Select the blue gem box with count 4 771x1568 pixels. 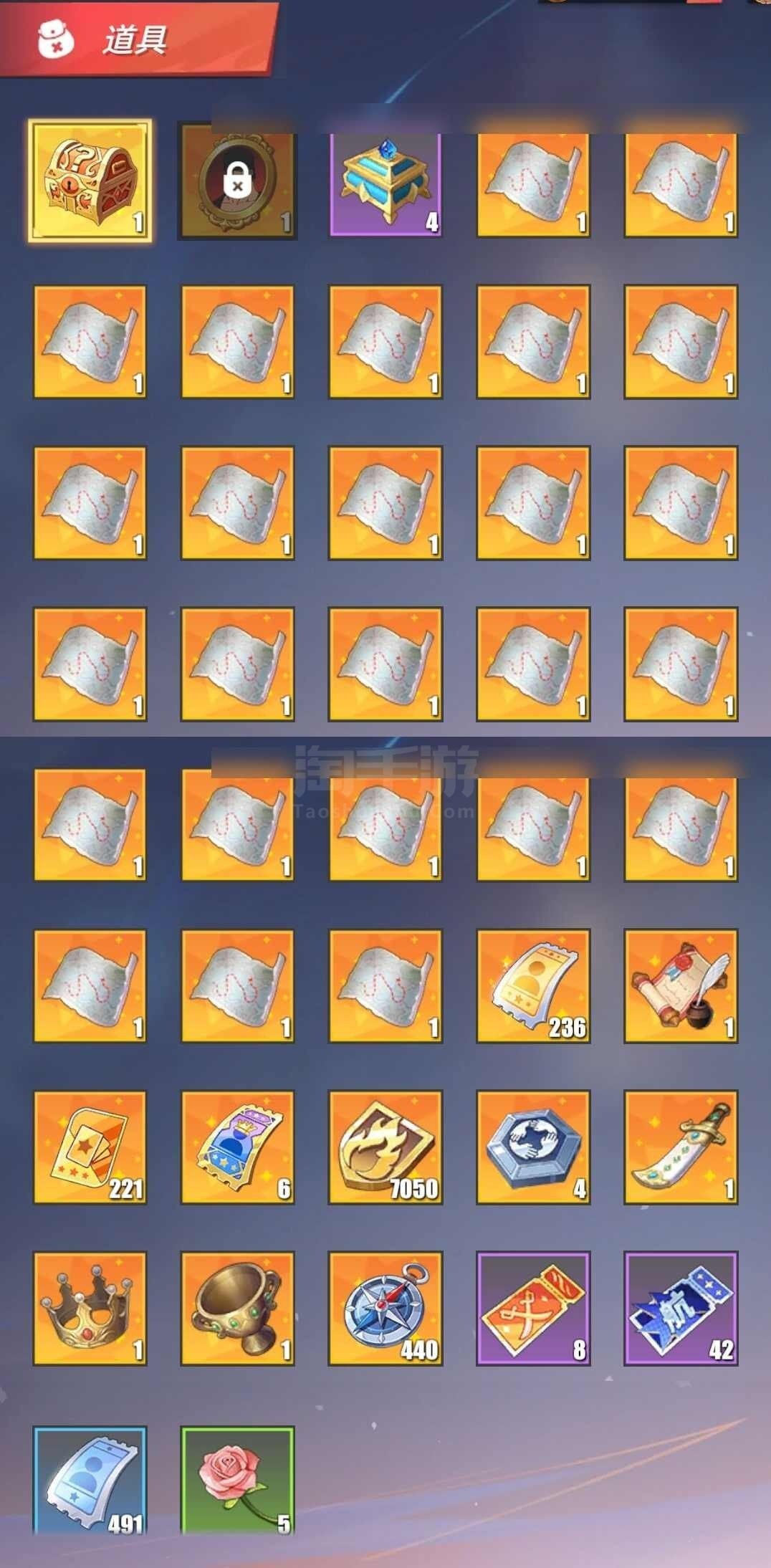click(385, 183)
